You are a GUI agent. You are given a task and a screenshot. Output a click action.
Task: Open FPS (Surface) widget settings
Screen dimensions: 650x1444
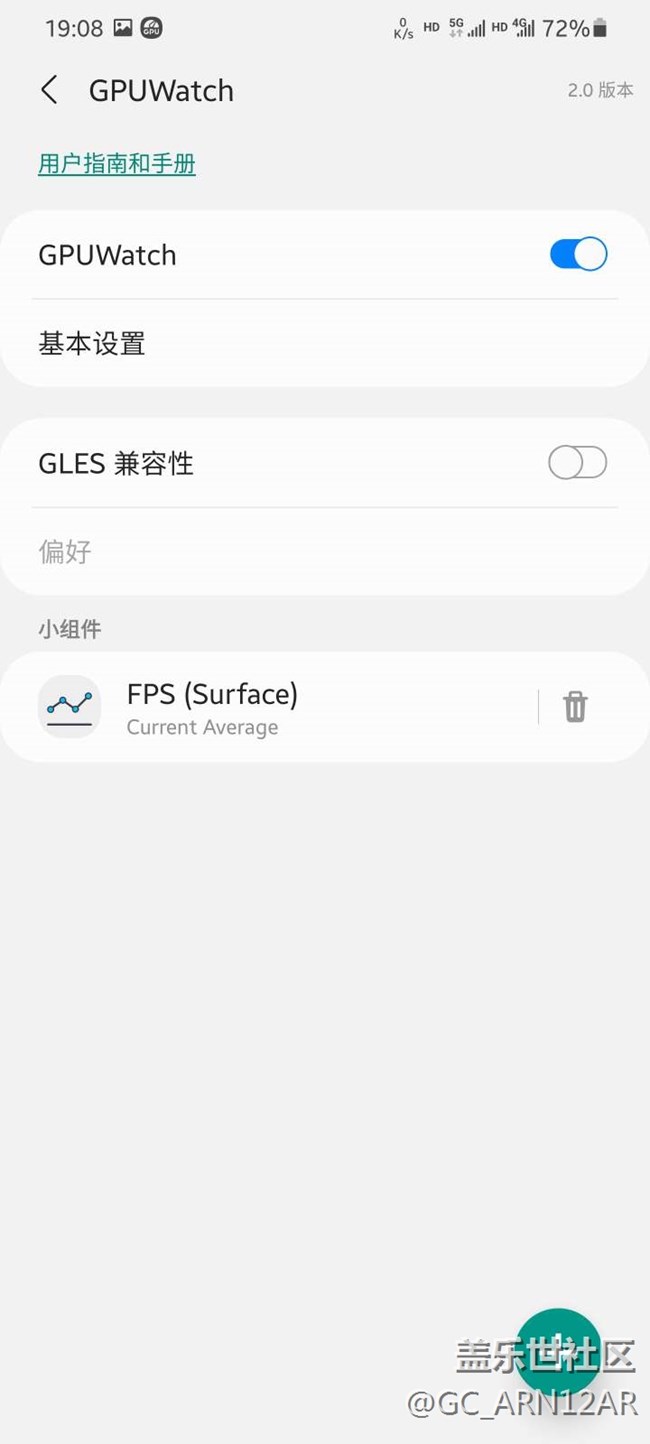click(268, 707)
